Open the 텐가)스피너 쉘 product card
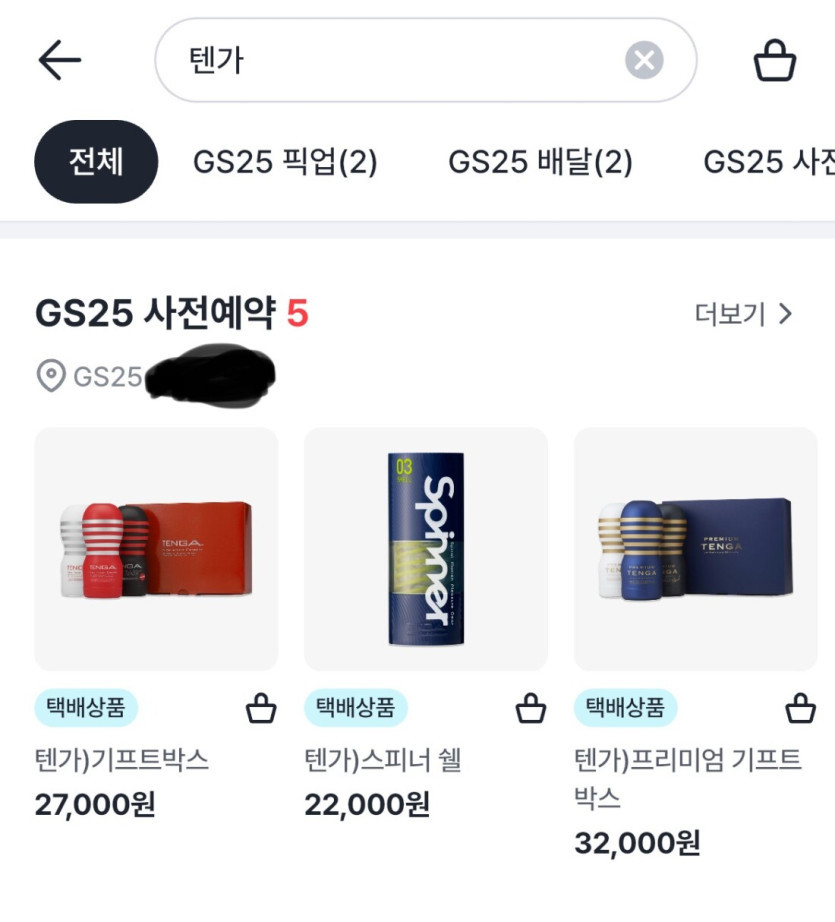This screenshot has height=922, width=835. (x=426, y=550)
